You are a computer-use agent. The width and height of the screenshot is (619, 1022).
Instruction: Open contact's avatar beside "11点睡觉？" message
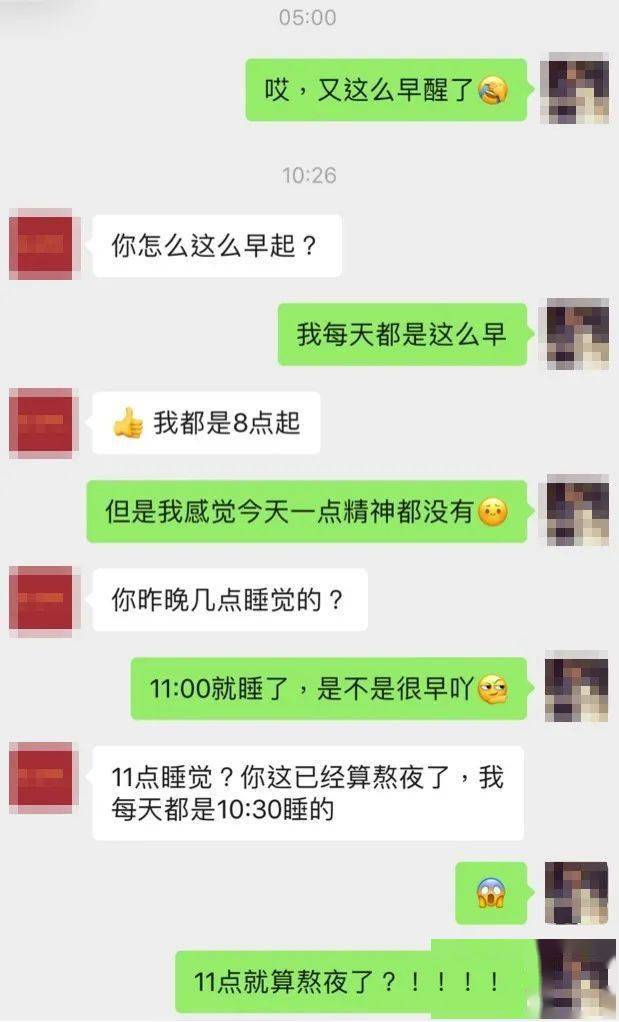point(42,776)
